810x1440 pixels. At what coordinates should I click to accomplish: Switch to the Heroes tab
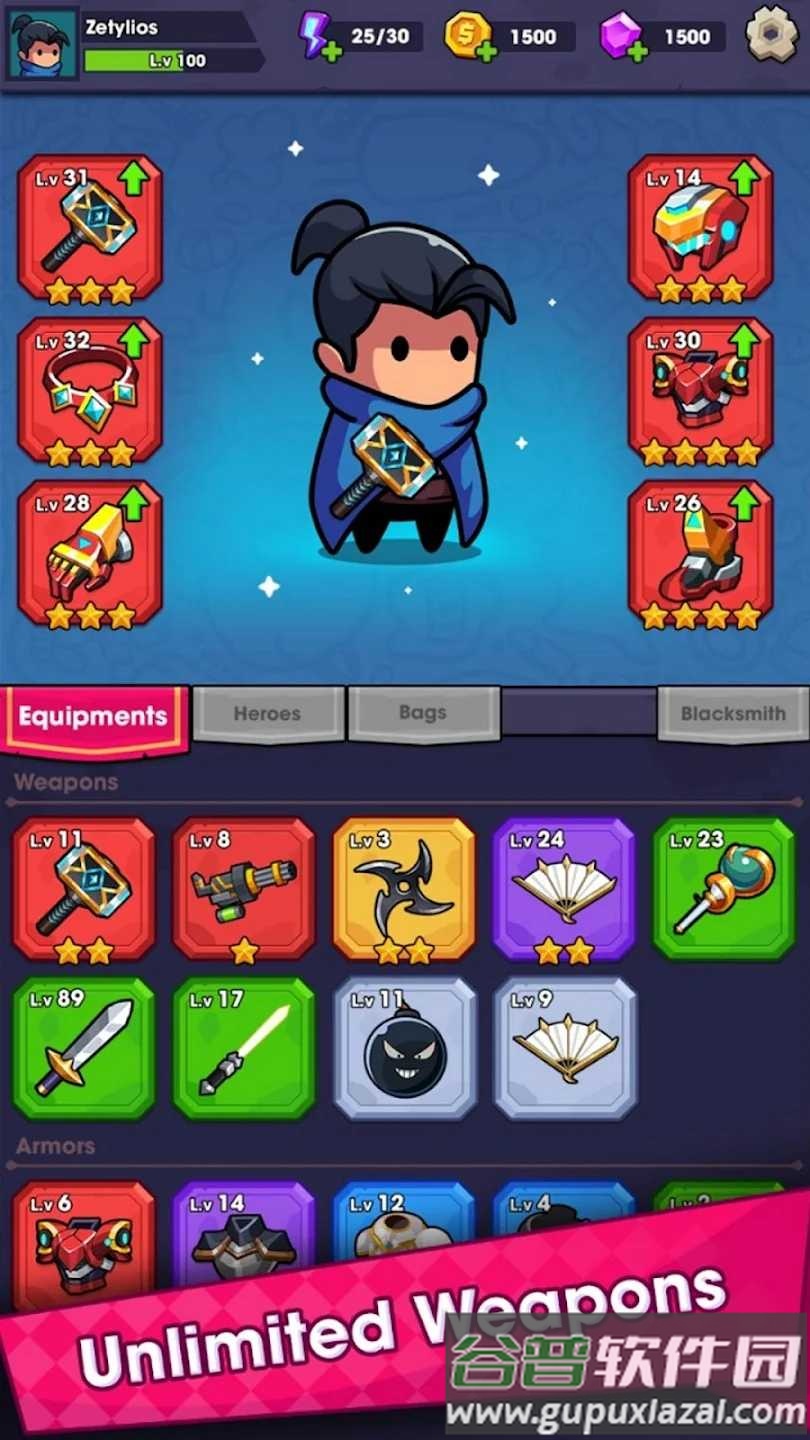[x=267, y=714]
